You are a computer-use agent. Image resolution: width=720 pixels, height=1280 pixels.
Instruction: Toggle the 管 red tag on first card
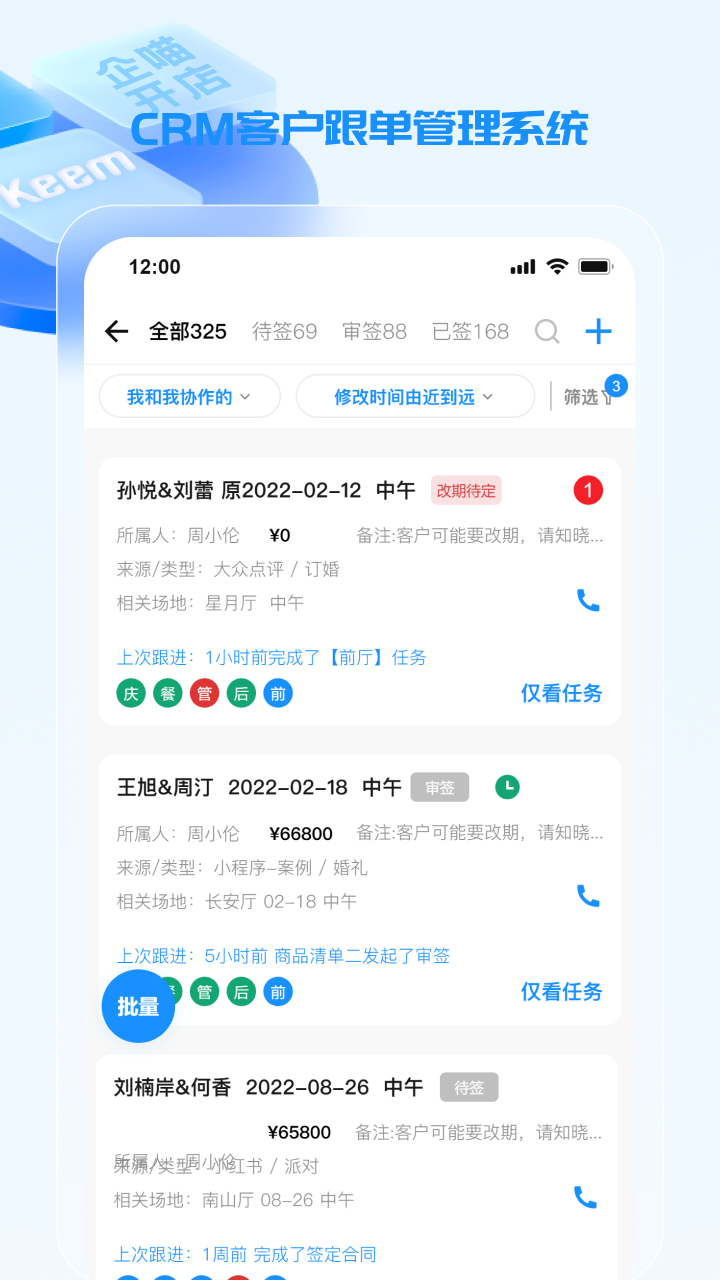204,693
